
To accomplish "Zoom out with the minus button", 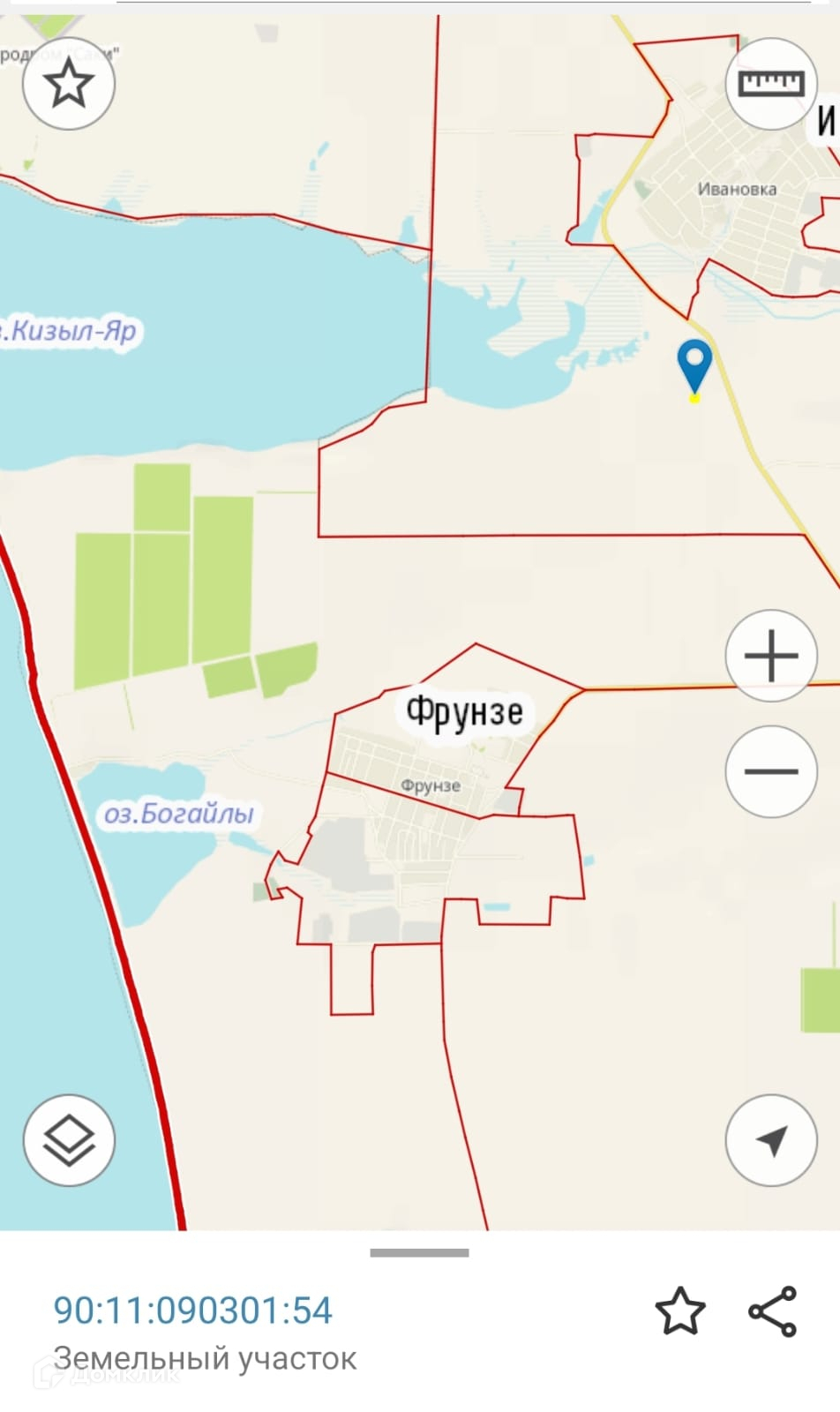I will pos(771,771).
